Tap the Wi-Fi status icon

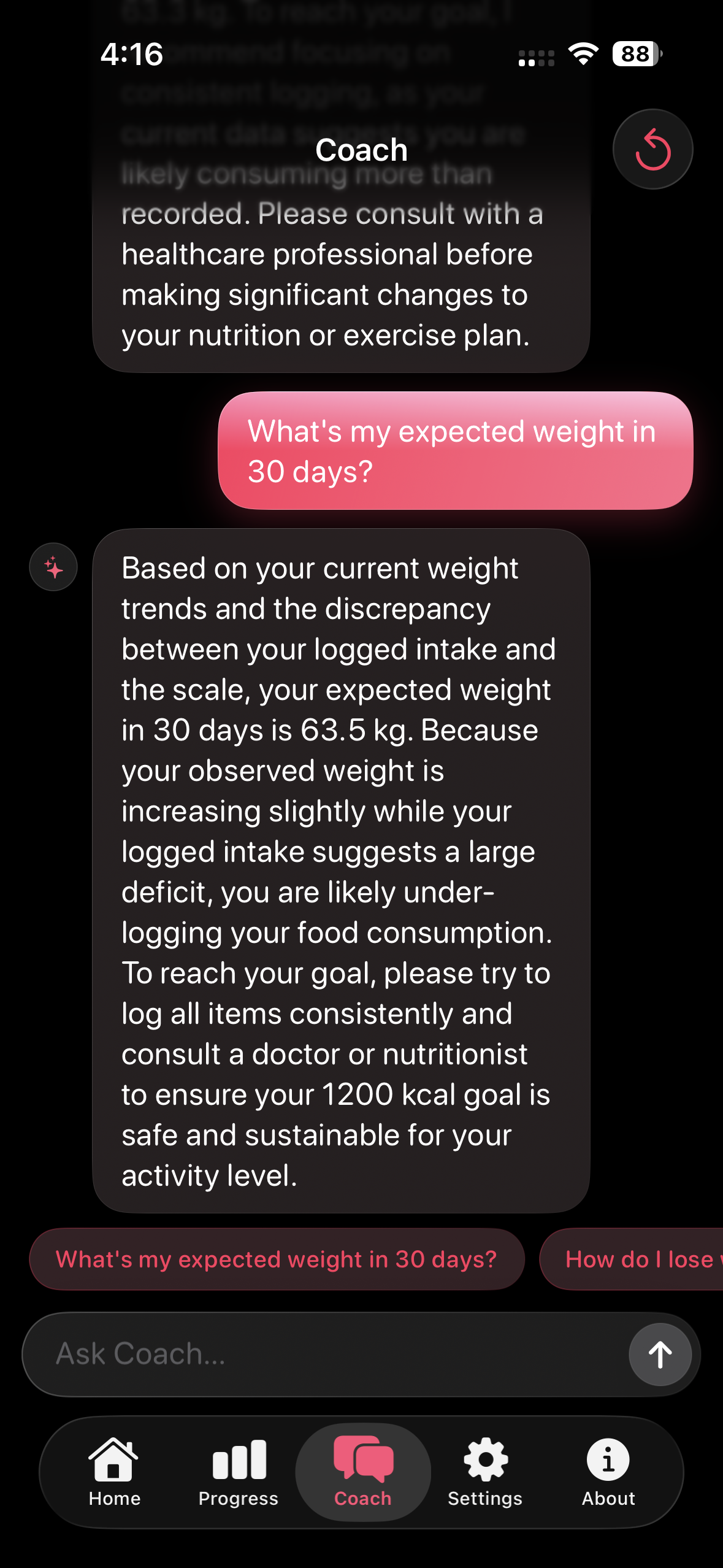click(583, 55)
